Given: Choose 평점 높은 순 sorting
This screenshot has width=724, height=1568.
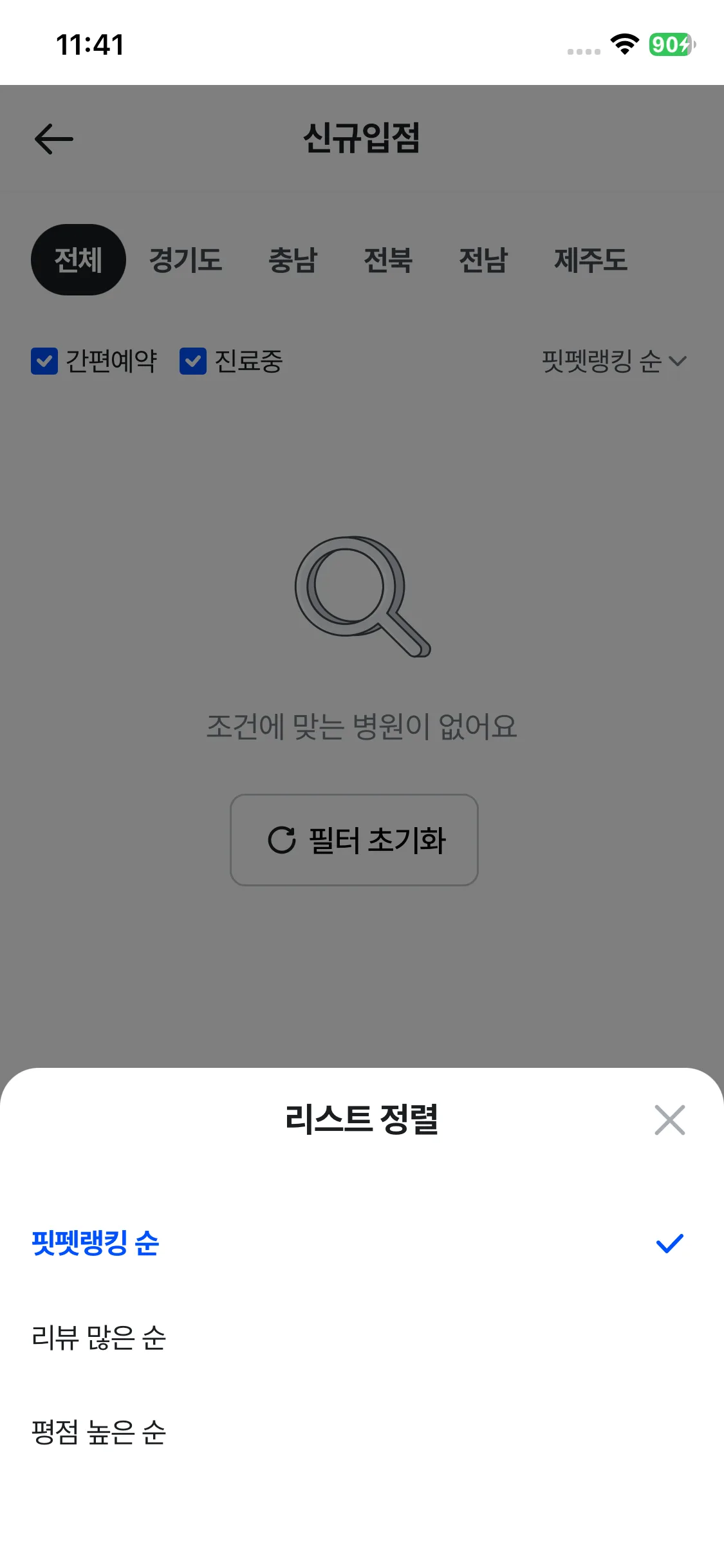Looking at the screenshot, I should [x=99, y=1432].
